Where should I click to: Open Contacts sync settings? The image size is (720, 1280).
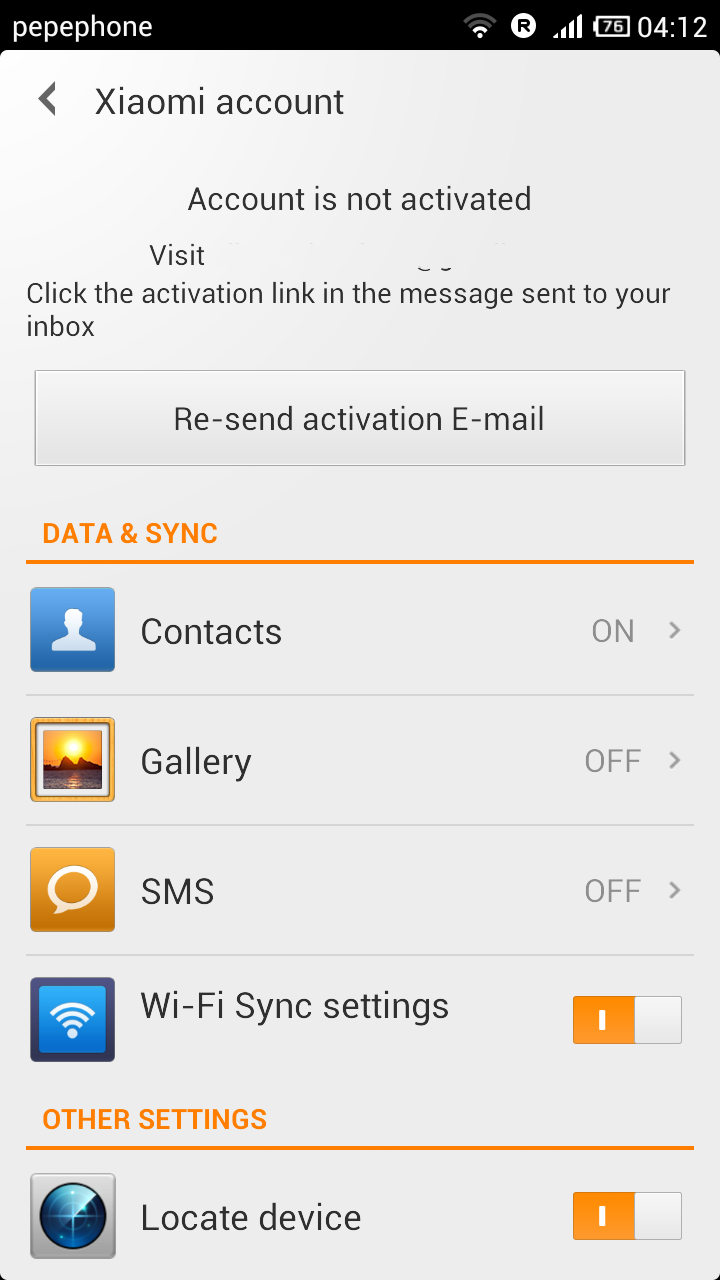[360, 631]
